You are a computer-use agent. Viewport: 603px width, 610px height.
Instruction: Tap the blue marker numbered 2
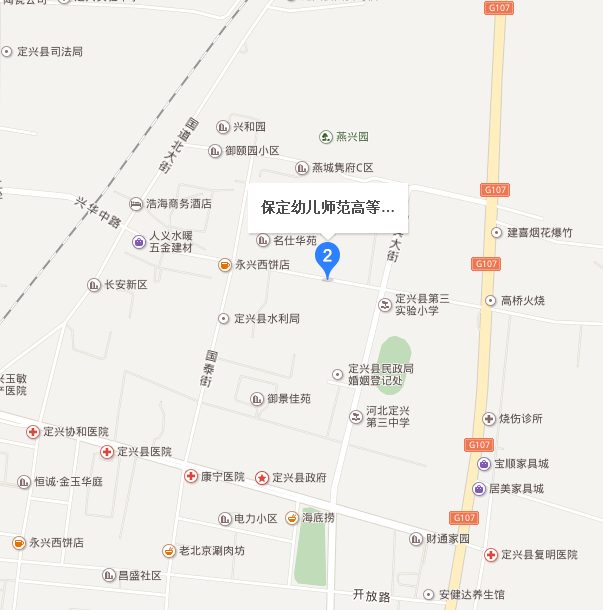click(x=327, y=258)
